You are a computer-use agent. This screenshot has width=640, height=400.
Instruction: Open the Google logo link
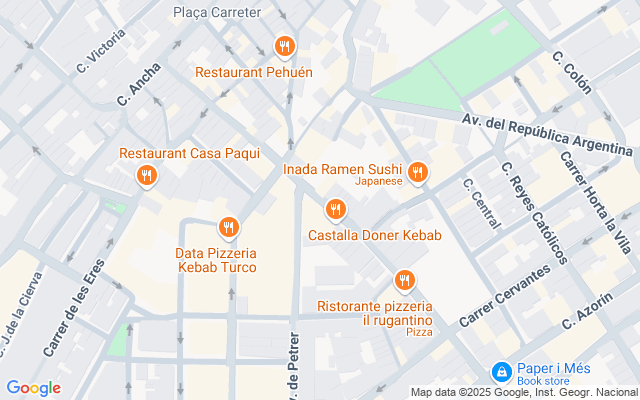tap(33, 388)
